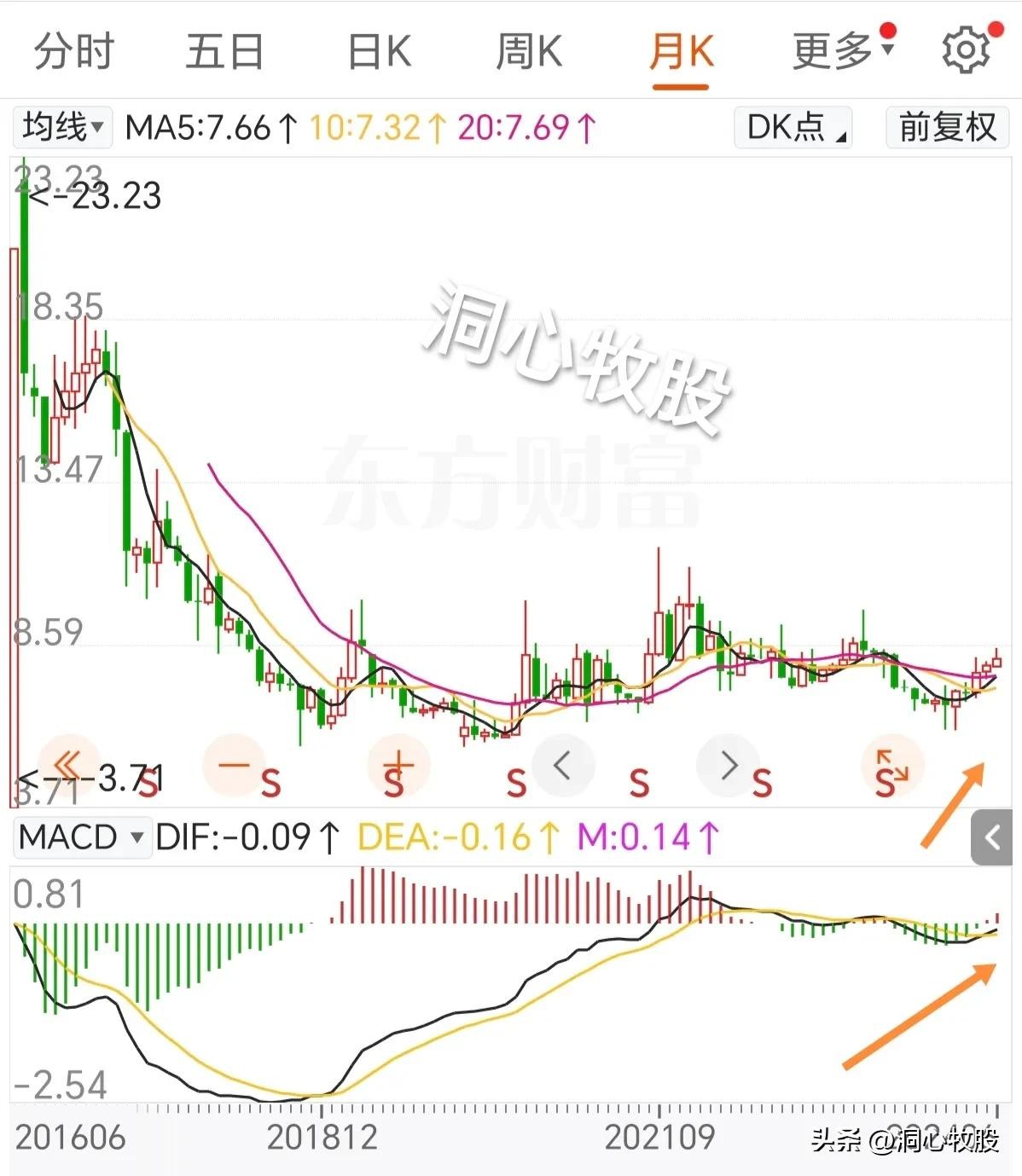Open chart settings gear
Viewport: 1022px width, 1176px height.
point(966,50)
